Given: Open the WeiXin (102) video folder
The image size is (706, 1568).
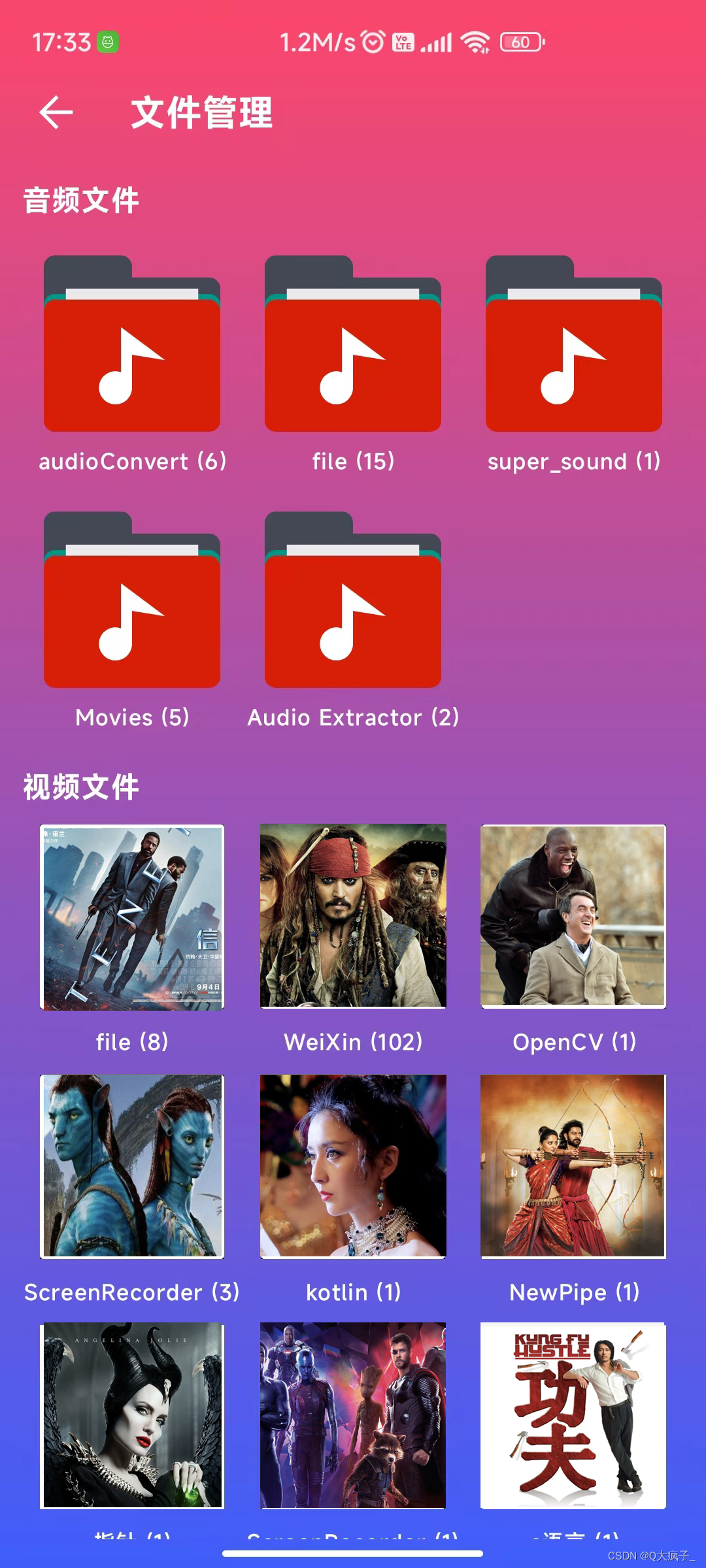Looking at the screenshot, I should 353,917.
